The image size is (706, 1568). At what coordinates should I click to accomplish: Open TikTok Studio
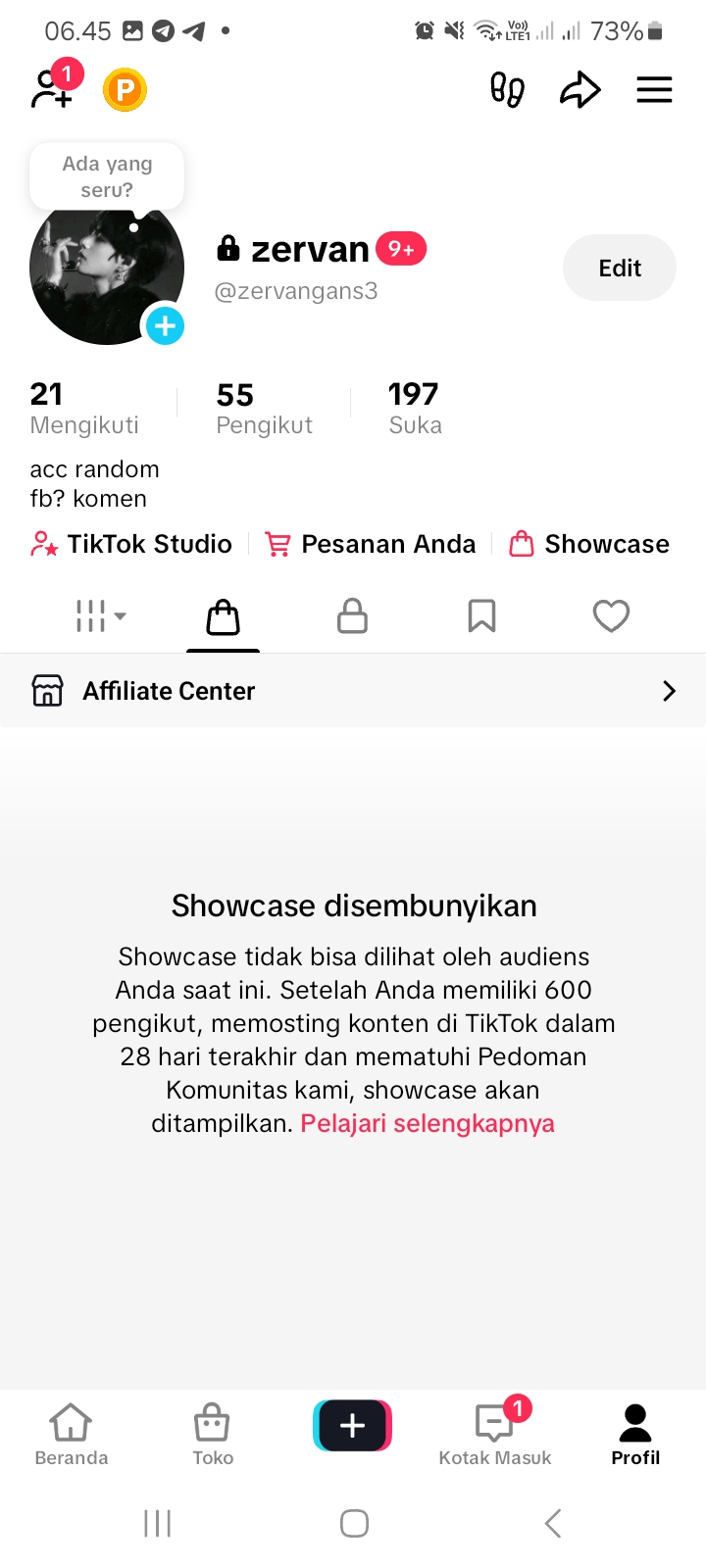tap(132, 544)
